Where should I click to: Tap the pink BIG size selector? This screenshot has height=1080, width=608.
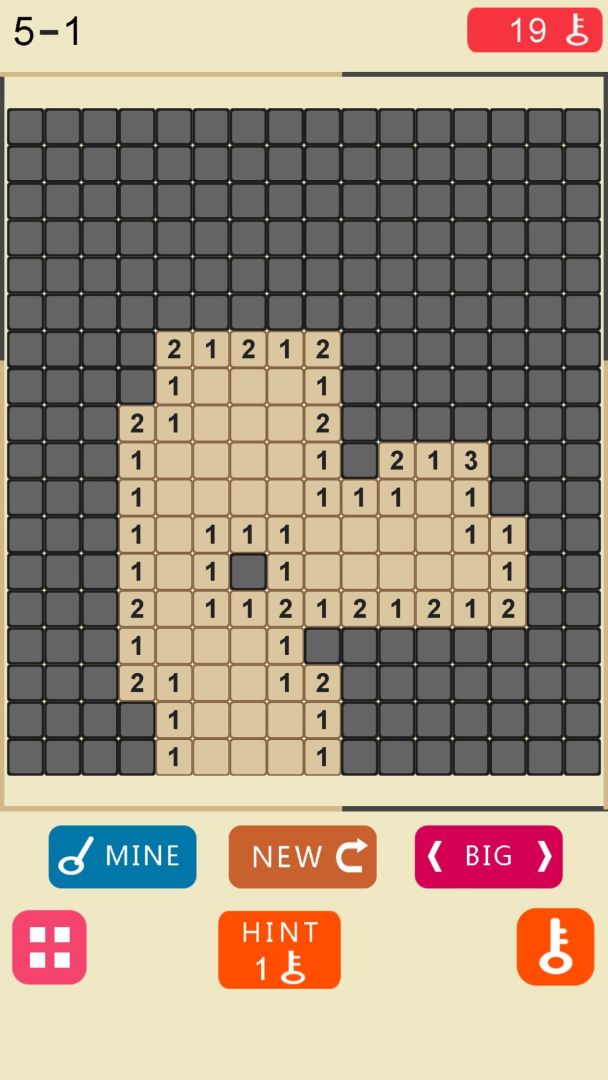click(488, 856)
